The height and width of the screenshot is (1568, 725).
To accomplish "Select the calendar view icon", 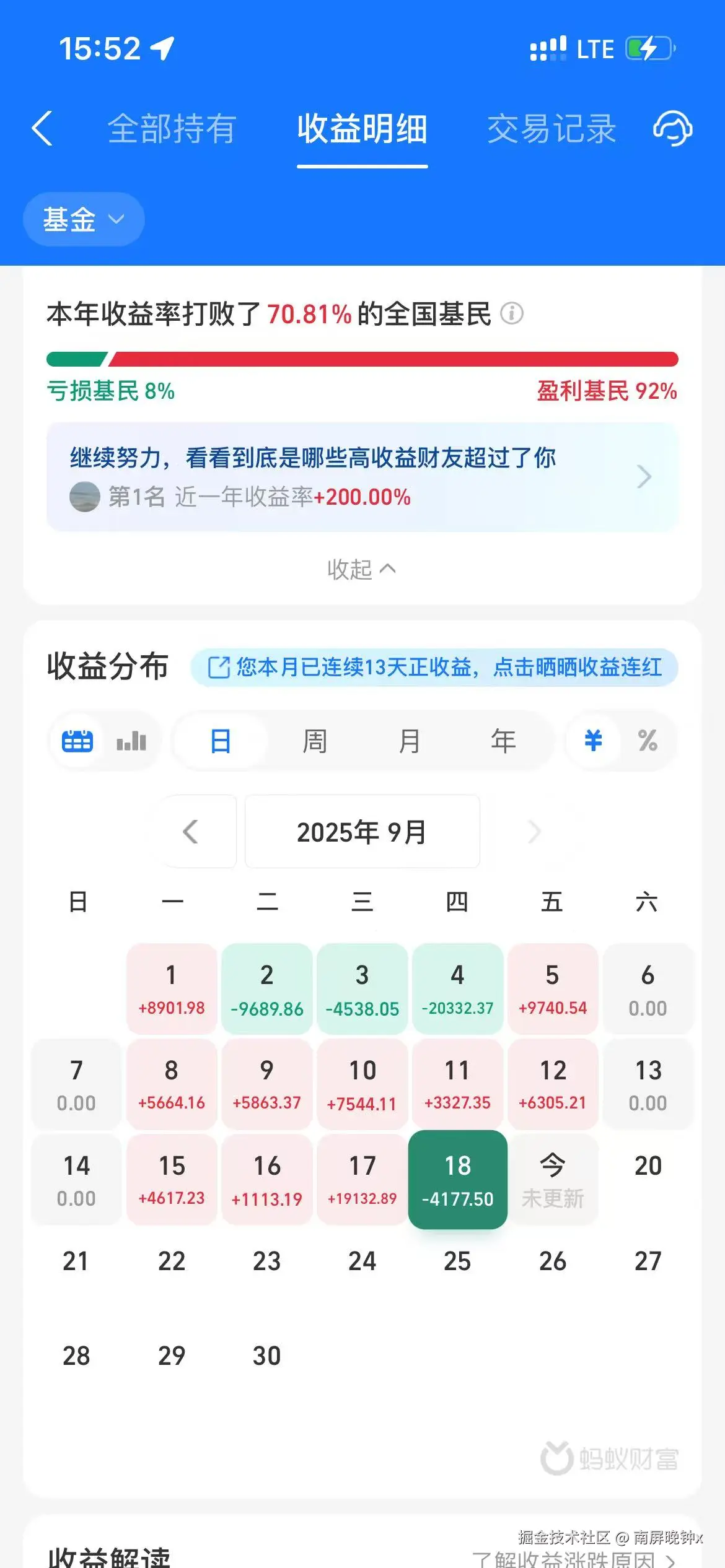I will coord(77,741).
